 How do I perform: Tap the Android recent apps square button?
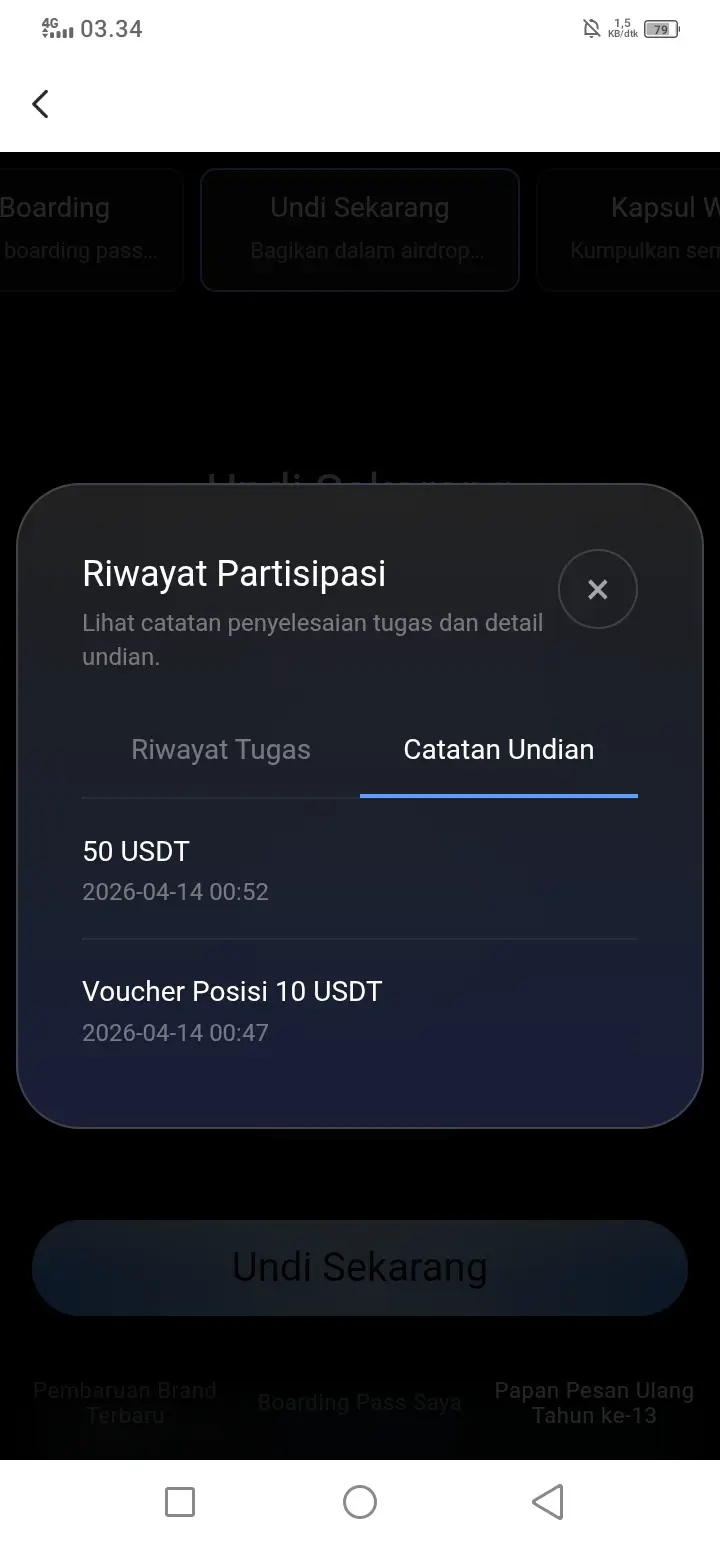pyautogui.click(x=180, y=1502)
